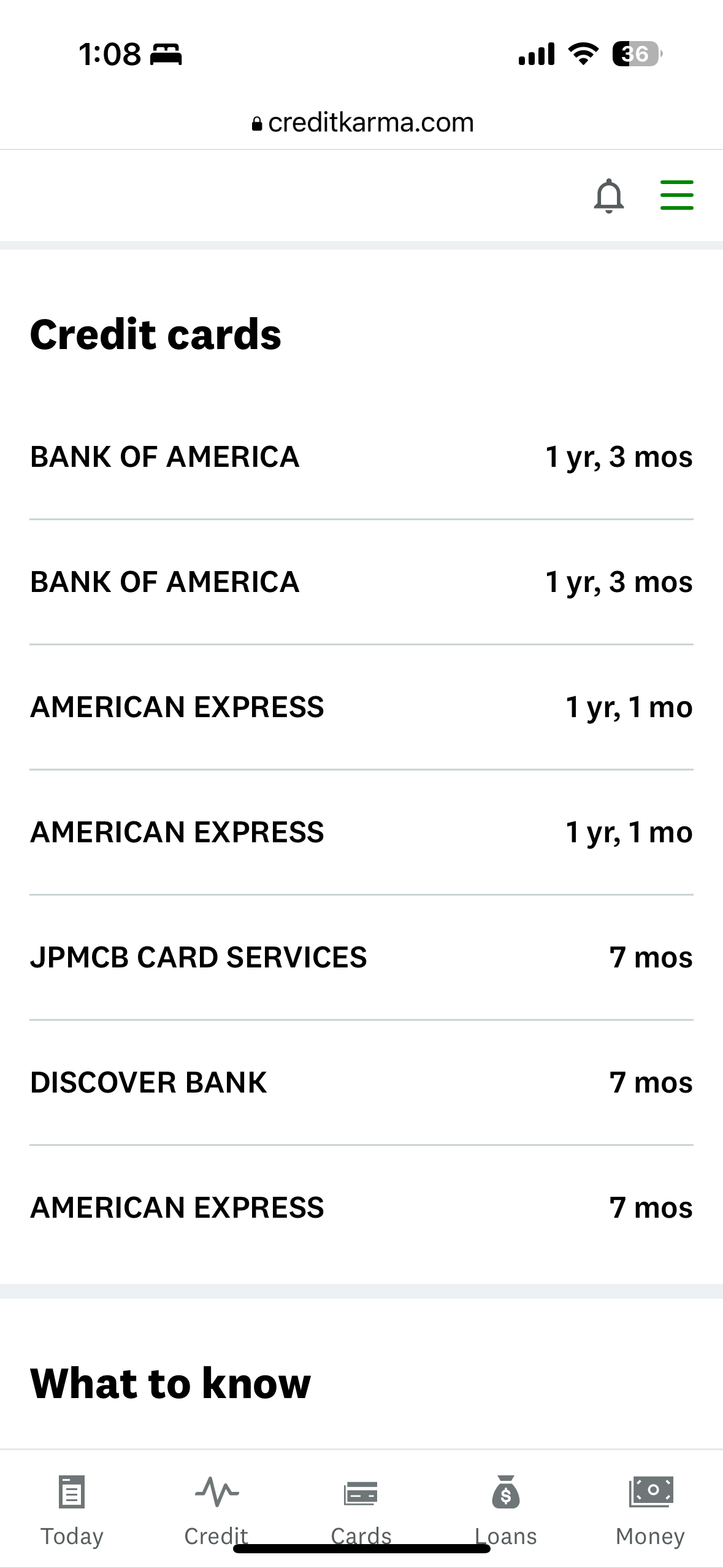Open the JPMCB Card Services account
Screen dimensions: 723x1568
[361, 958]
